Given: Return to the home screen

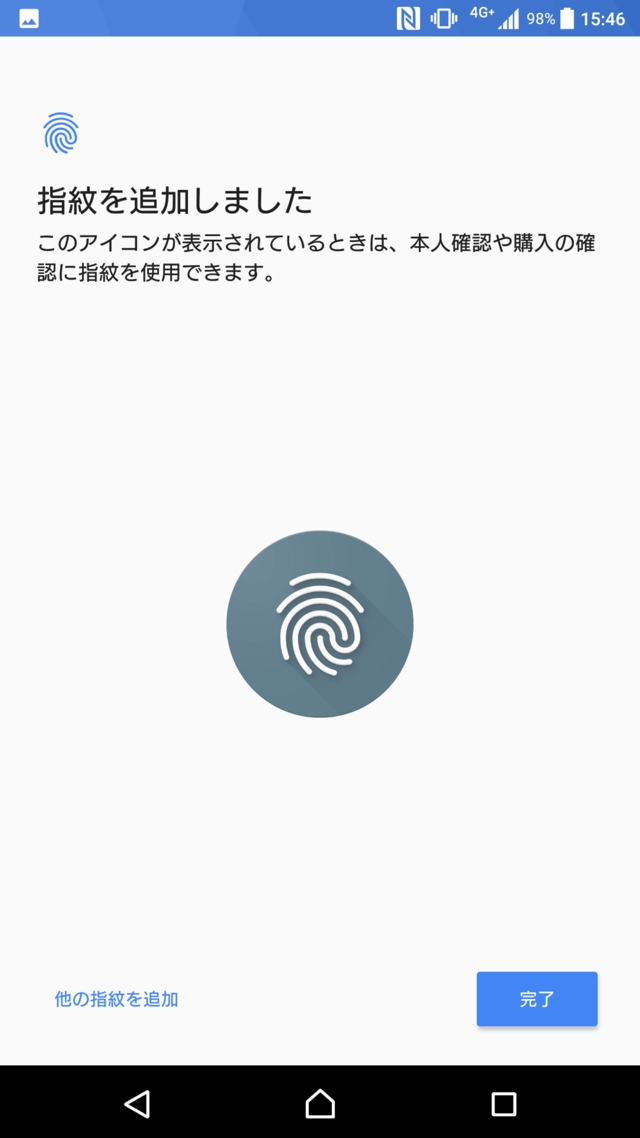Looking at the screenshot, I should [x=320, y=1103].
